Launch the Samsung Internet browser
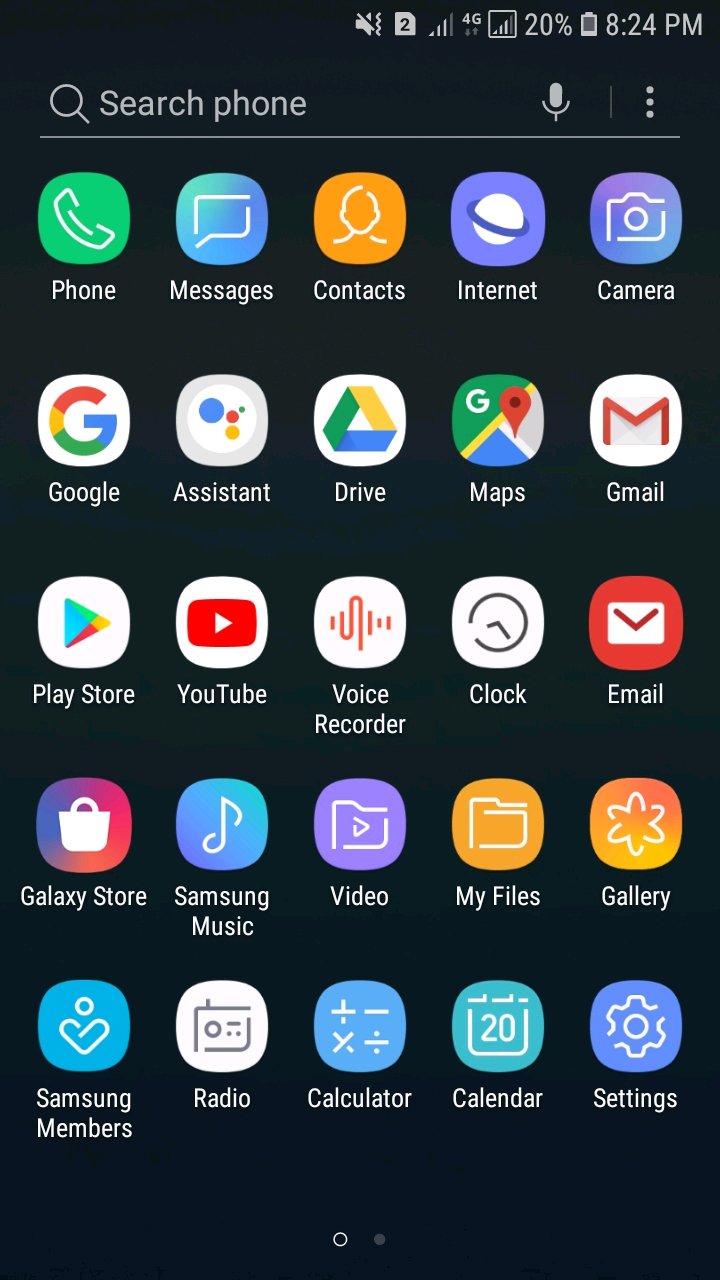The image size is (720, 1280). (x=498, y=220)
